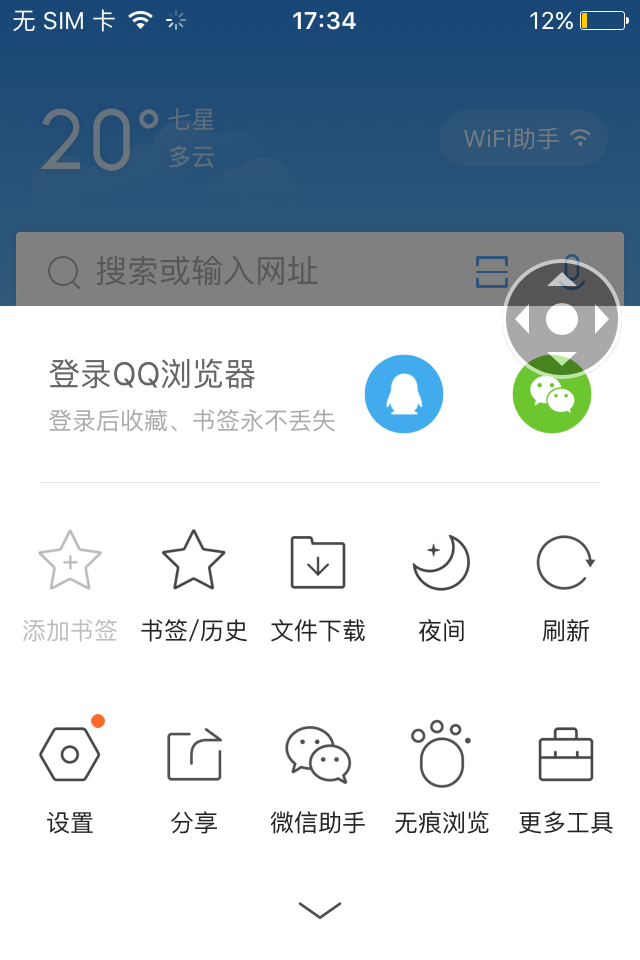Open 设置 settings
This screenshot has height=960, width=640.
pyautogui.click(x=70, y=777)
